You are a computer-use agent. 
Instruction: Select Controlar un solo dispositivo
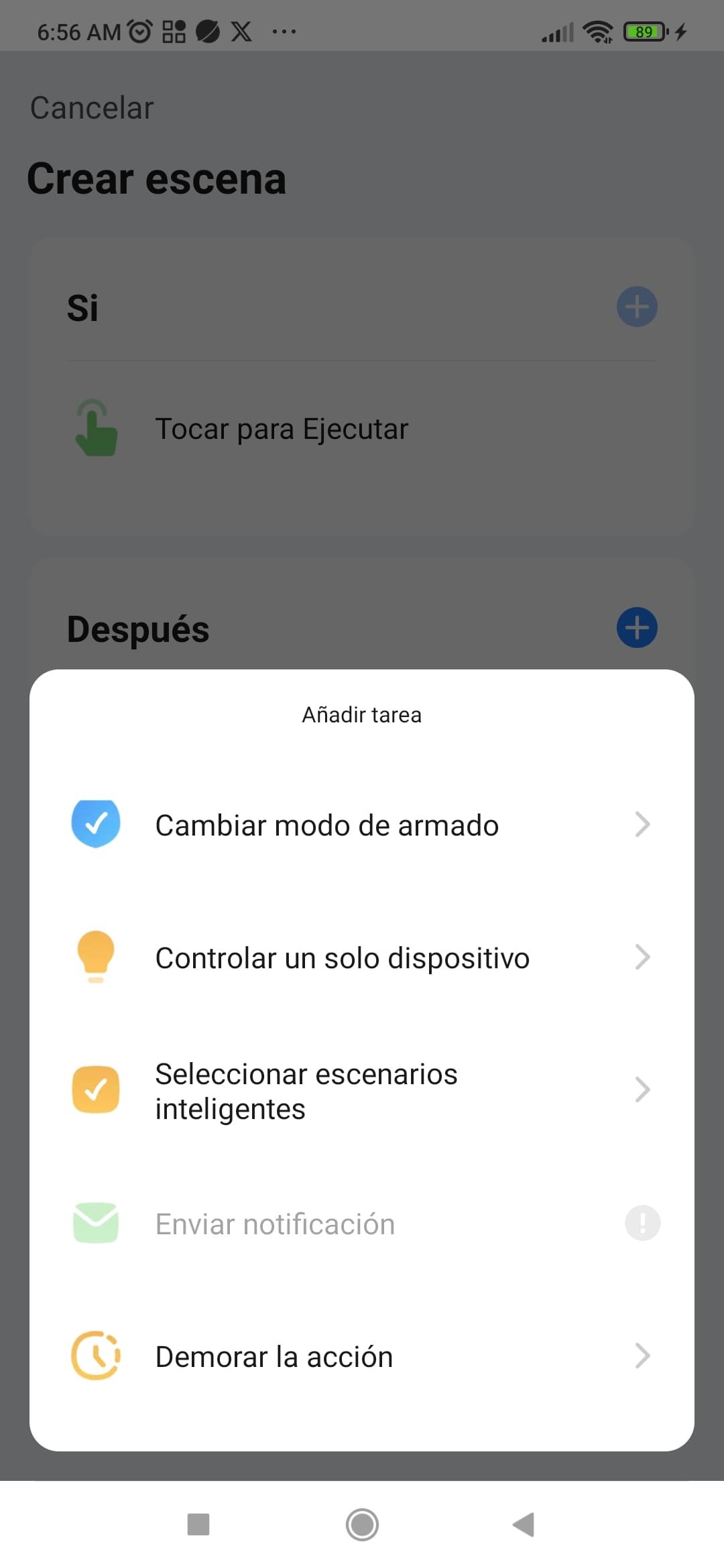coord(362,958)
